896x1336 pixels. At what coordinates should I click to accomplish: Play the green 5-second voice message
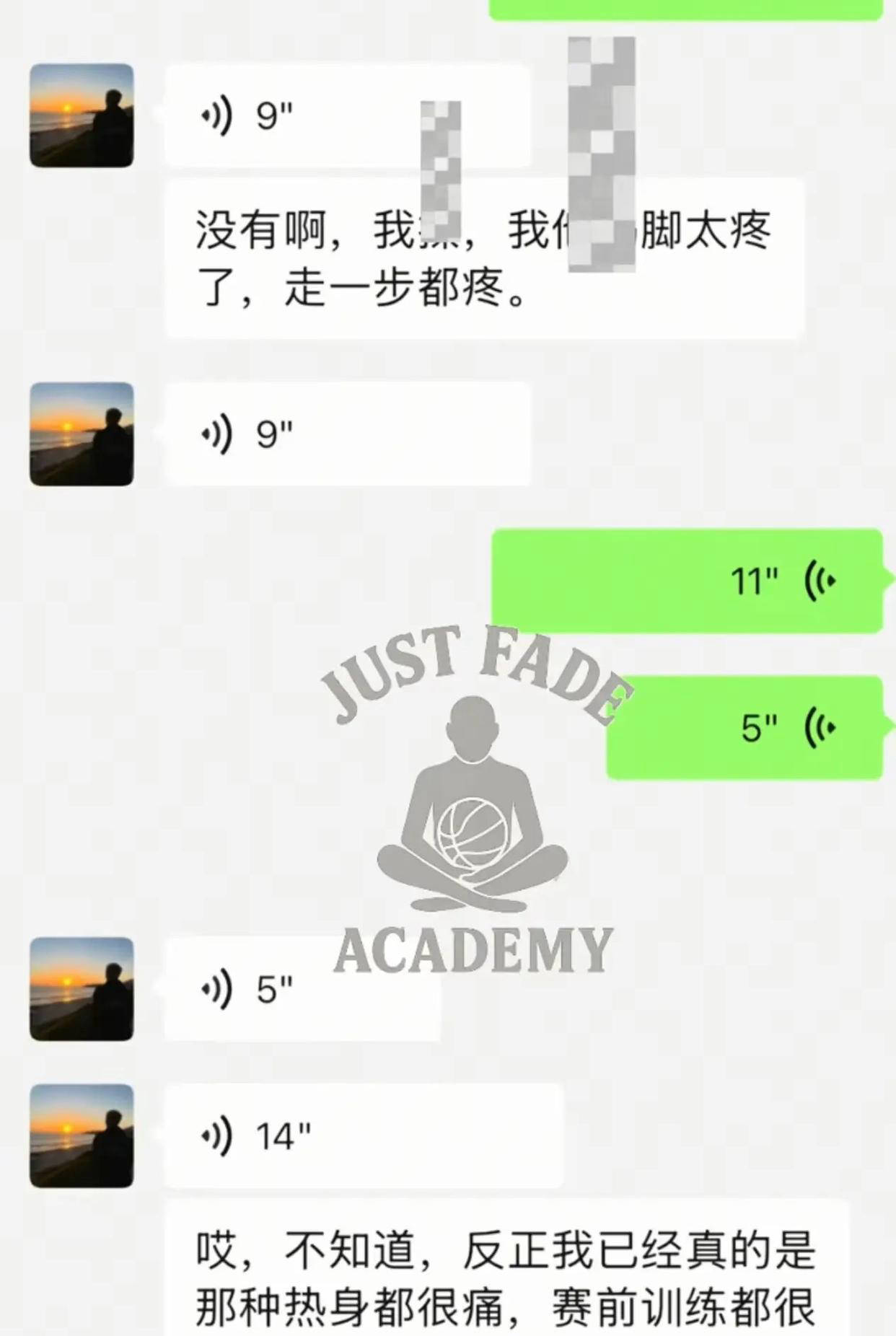(x=743, y=727)
